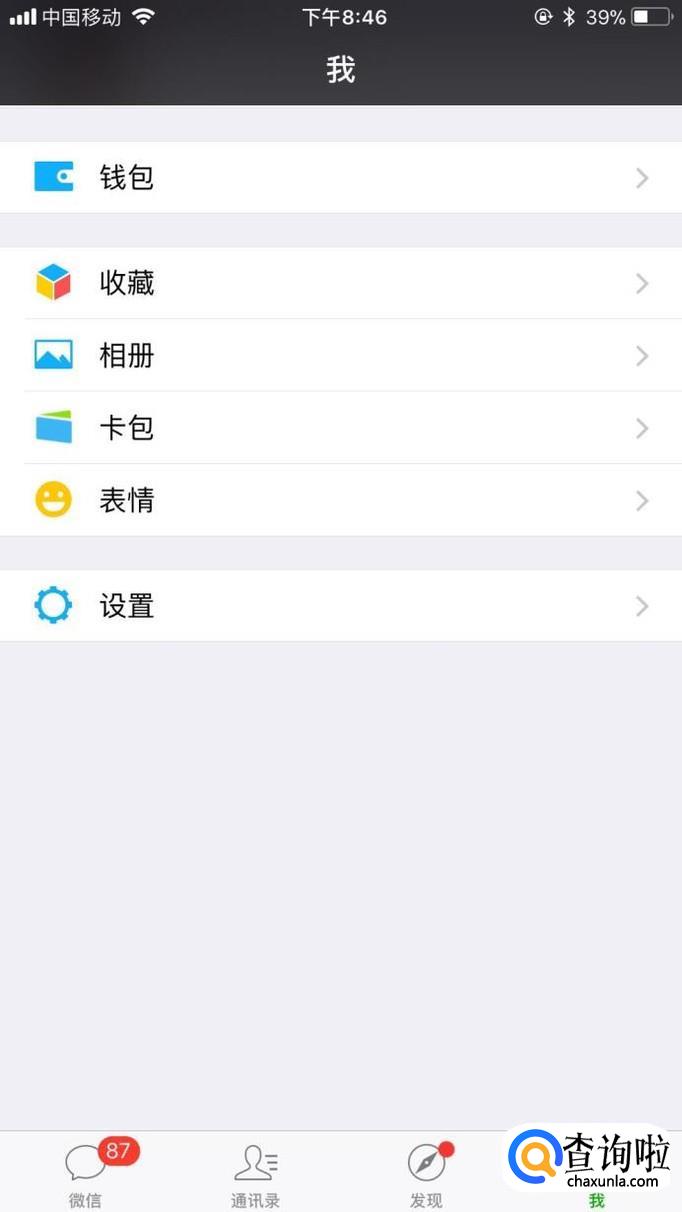This screenshot has width=682, height=1212.
Task: Open 卡包 card pack
Action: pos(340,428)
